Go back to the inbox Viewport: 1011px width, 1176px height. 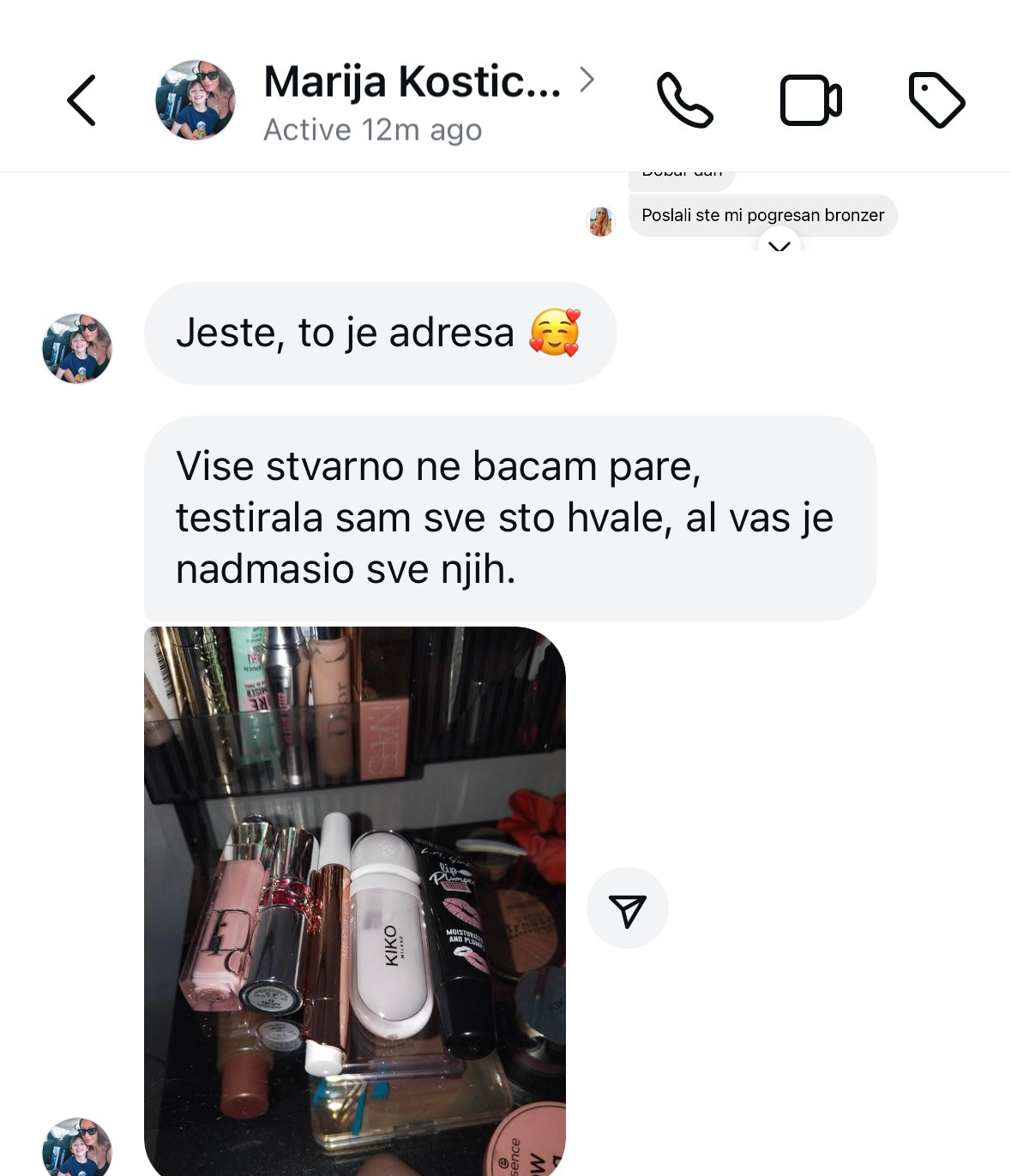pos(81,100)
